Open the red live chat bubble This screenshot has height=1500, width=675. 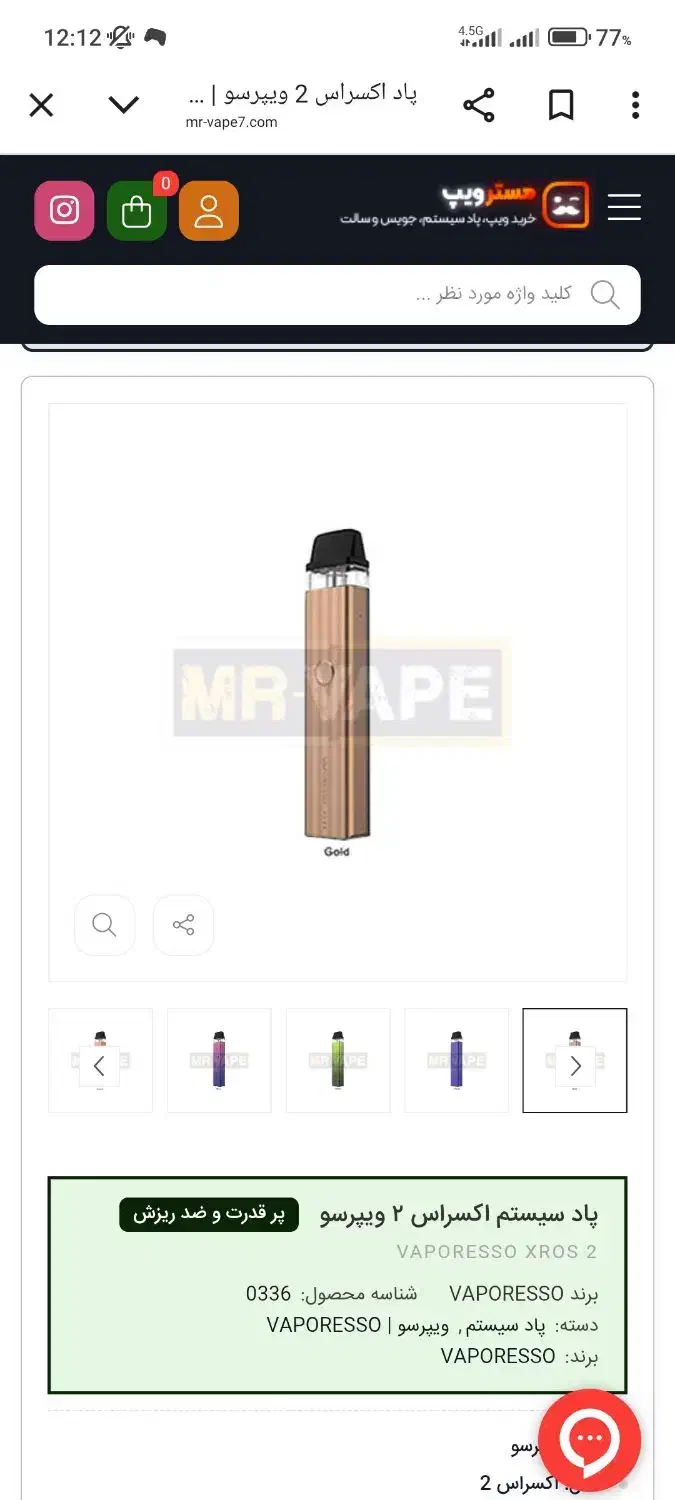pyautogui.click(x=590, y=1440)
